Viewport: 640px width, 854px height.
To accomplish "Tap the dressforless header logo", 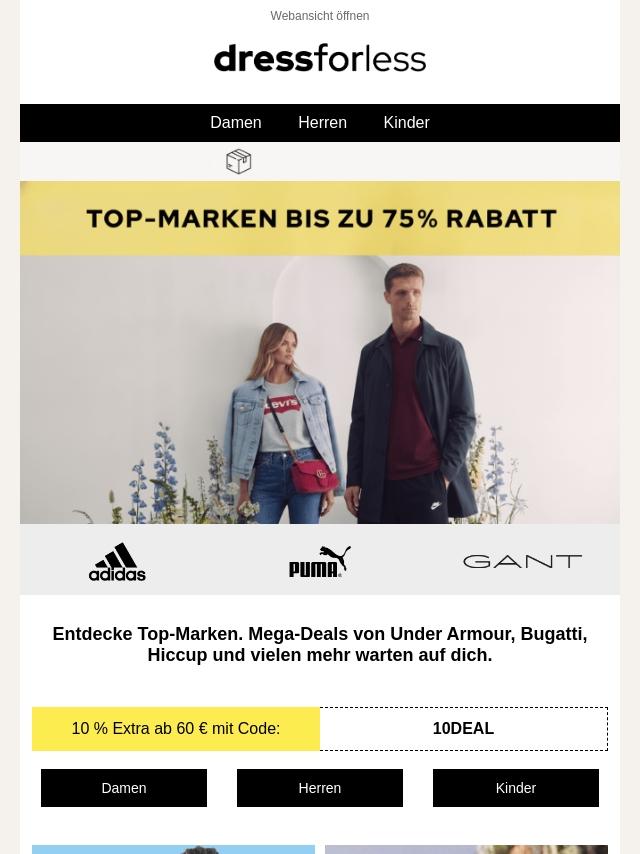I will (320, 58).
